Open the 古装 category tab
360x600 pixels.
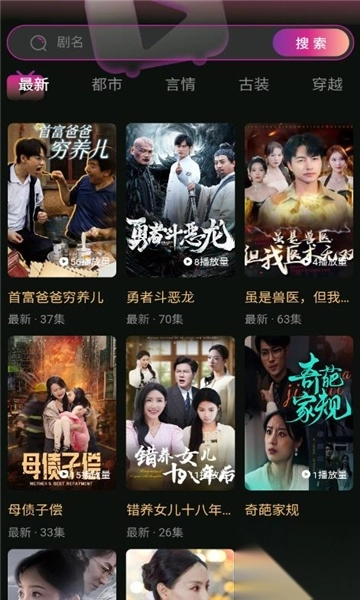point(254,85)
